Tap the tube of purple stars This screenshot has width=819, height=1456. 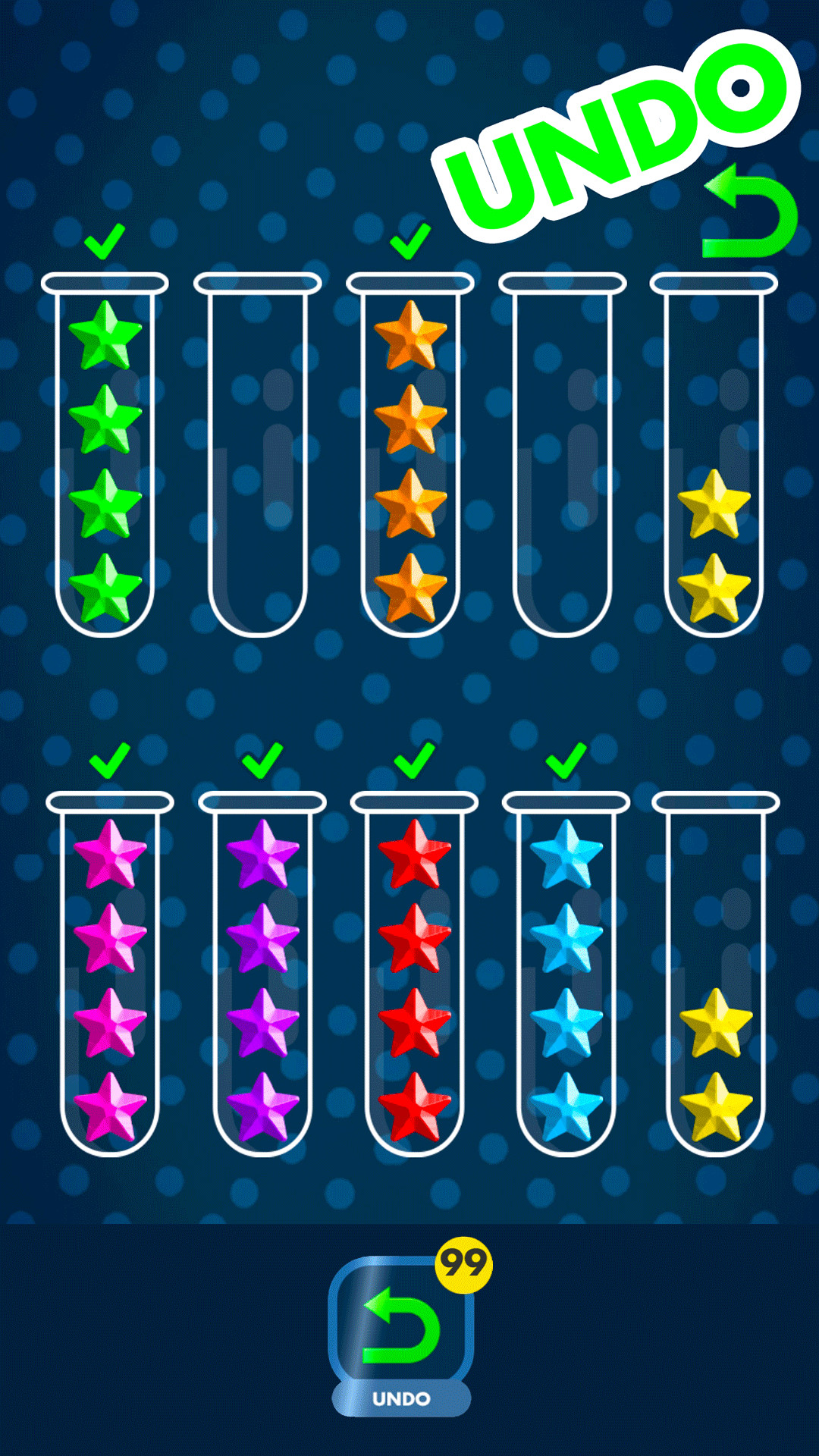pos(262,974)
